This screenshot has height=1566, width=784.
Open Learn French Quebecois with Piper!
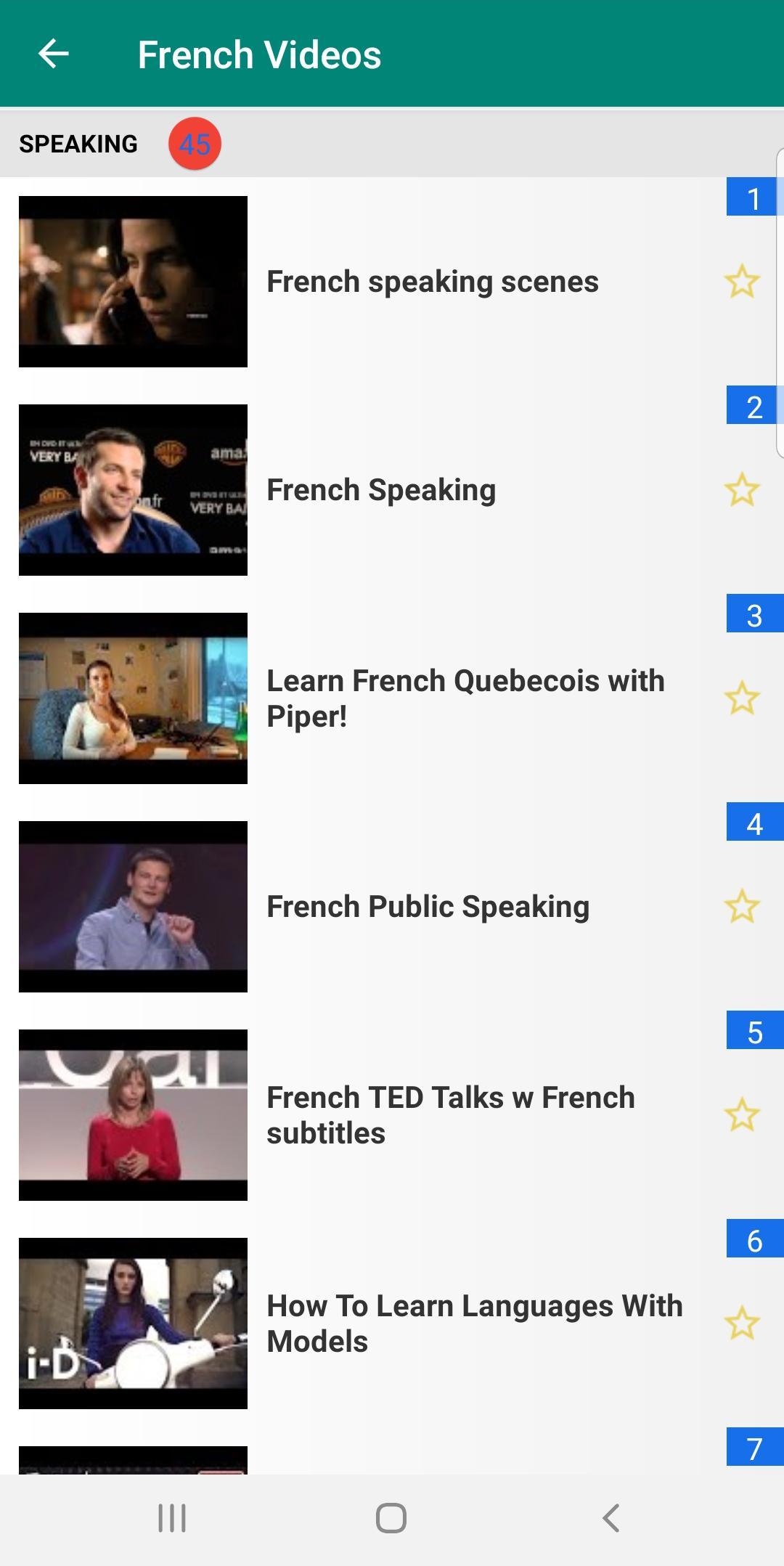(x=465, y=698)
